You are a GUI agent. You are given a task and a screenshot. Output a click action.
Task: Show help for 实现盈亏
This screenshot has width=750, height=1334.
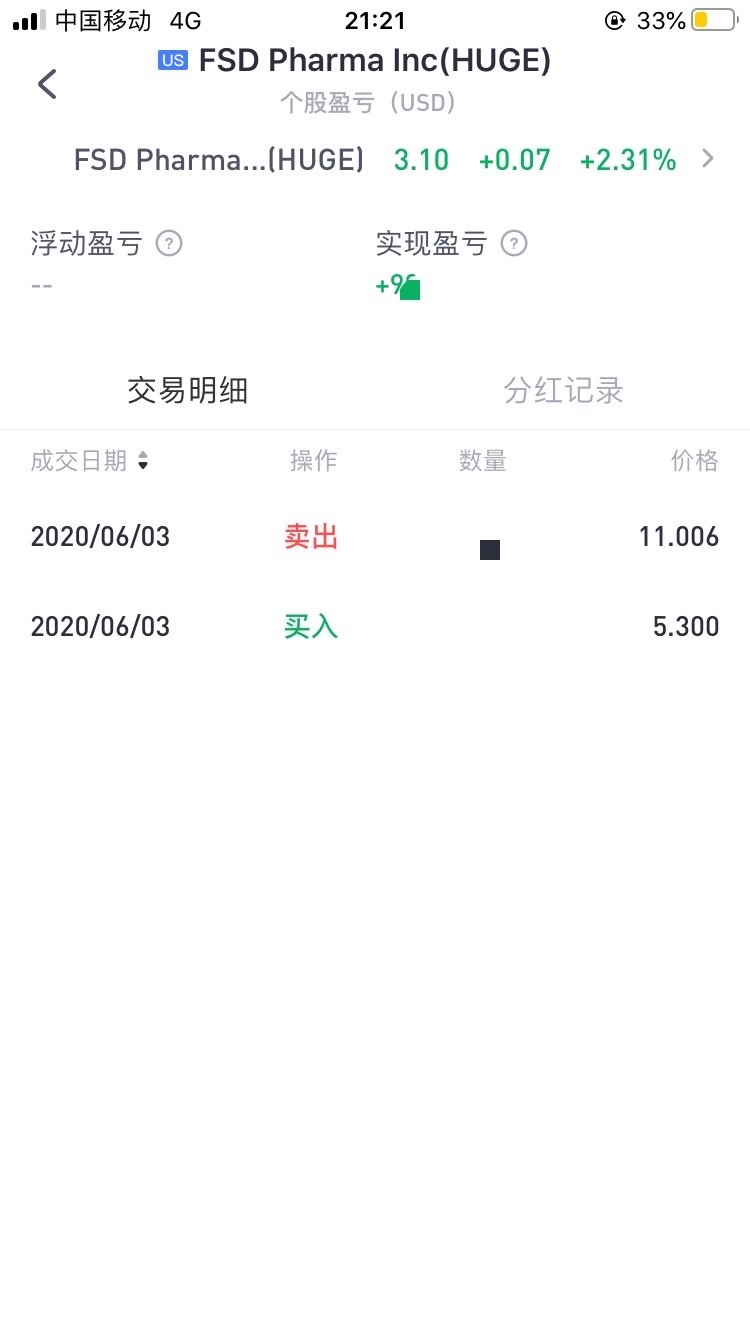tap(514, 243)
